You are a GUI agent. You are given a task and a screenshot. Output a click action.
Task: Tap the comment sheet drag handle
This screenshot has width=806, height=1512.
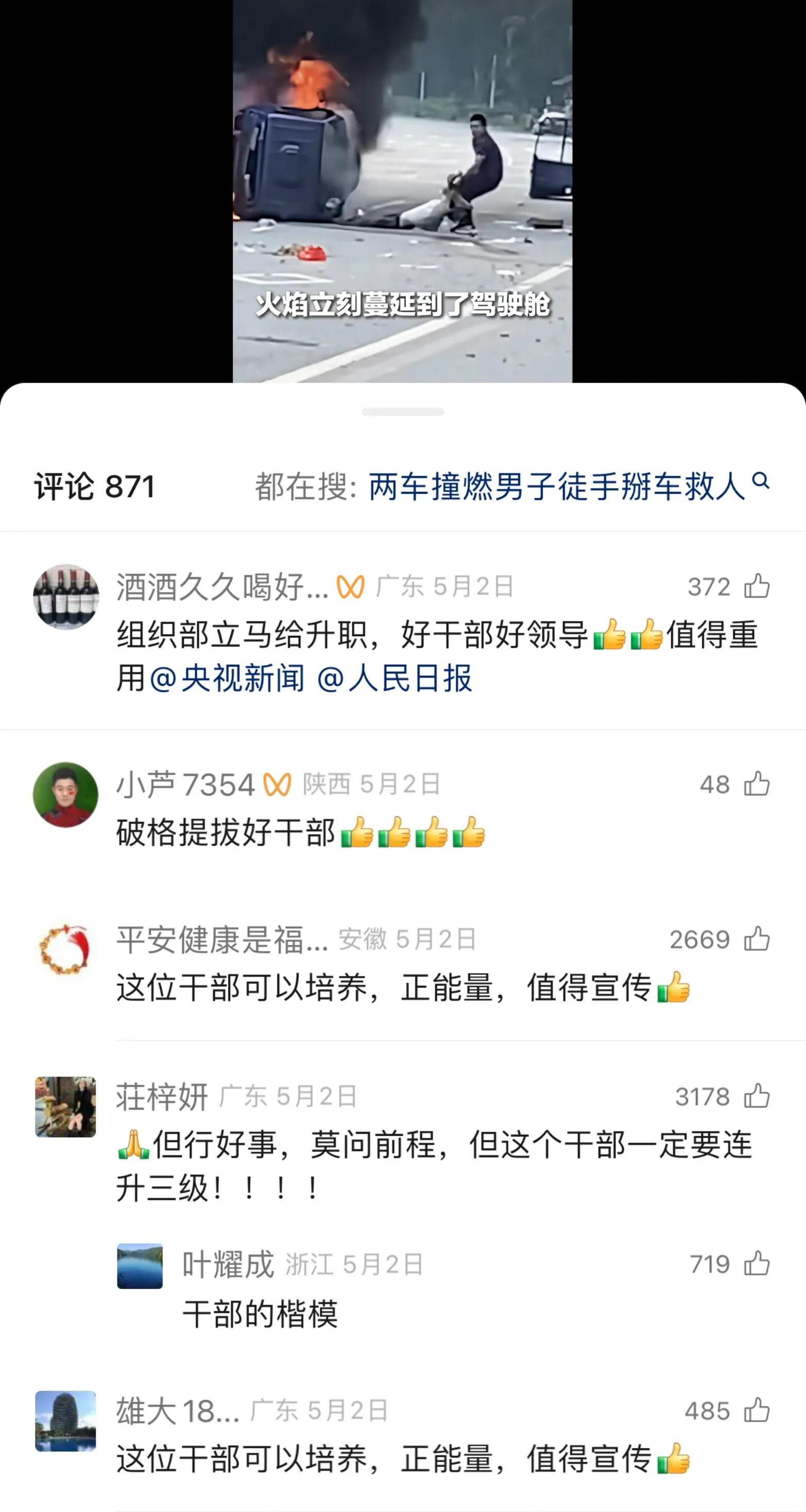pyautogui.click(x=403, y=412)
